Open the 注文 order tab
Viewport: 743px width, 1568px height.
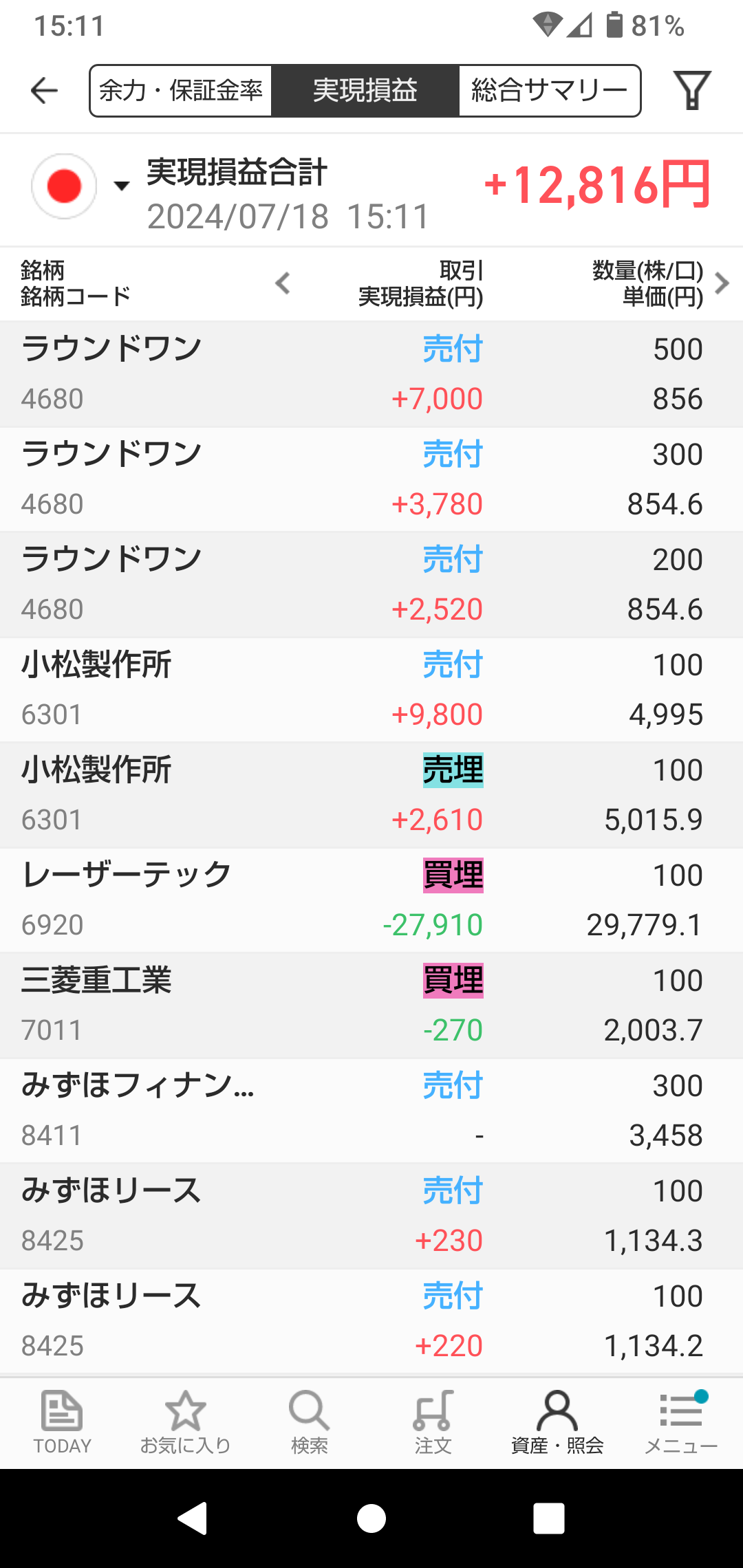tap(433, 1422)
